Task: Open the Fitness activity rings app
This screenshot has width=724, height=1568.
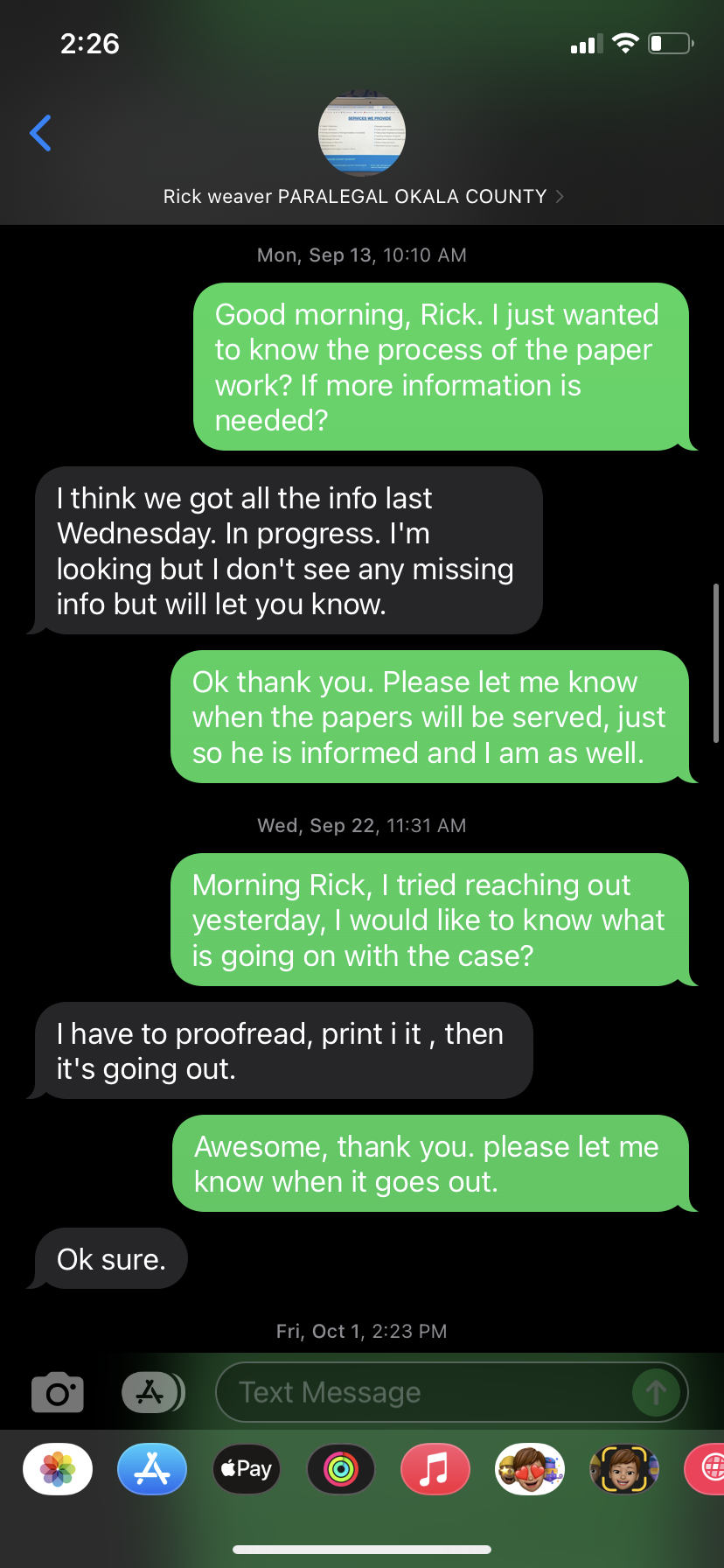Action: tap(341, 1469)
